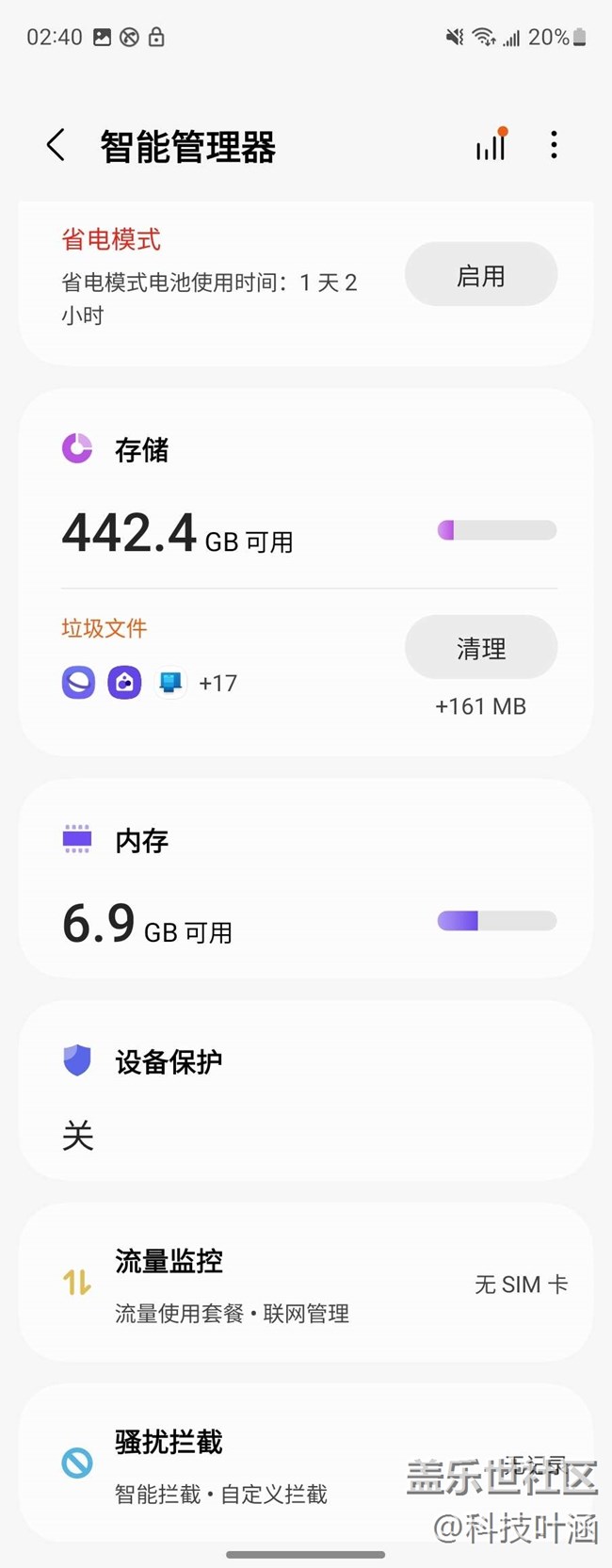Tap 清理 to clean junk files
This screenshot has height=1568, width=612.
click(x=480, y=648)
